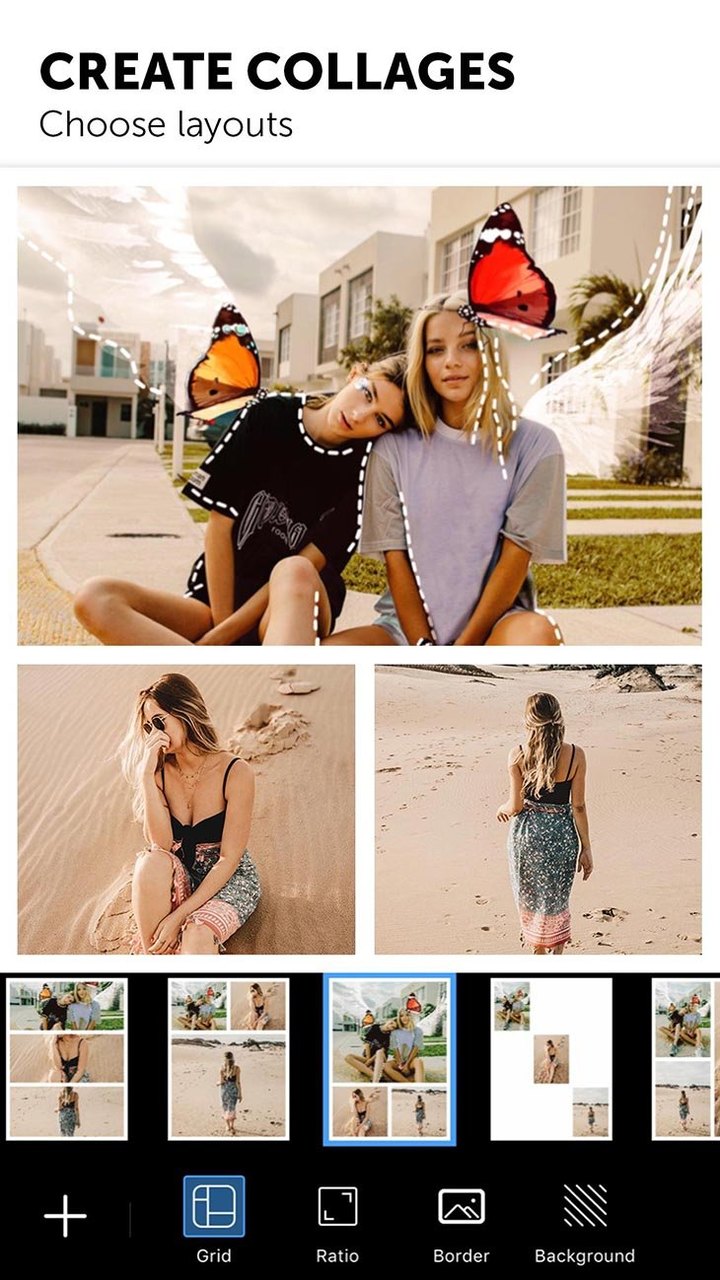Open the Border settings
Image resolution: width=720 pixels, height=1280 pixels.
pos(461,1219)
